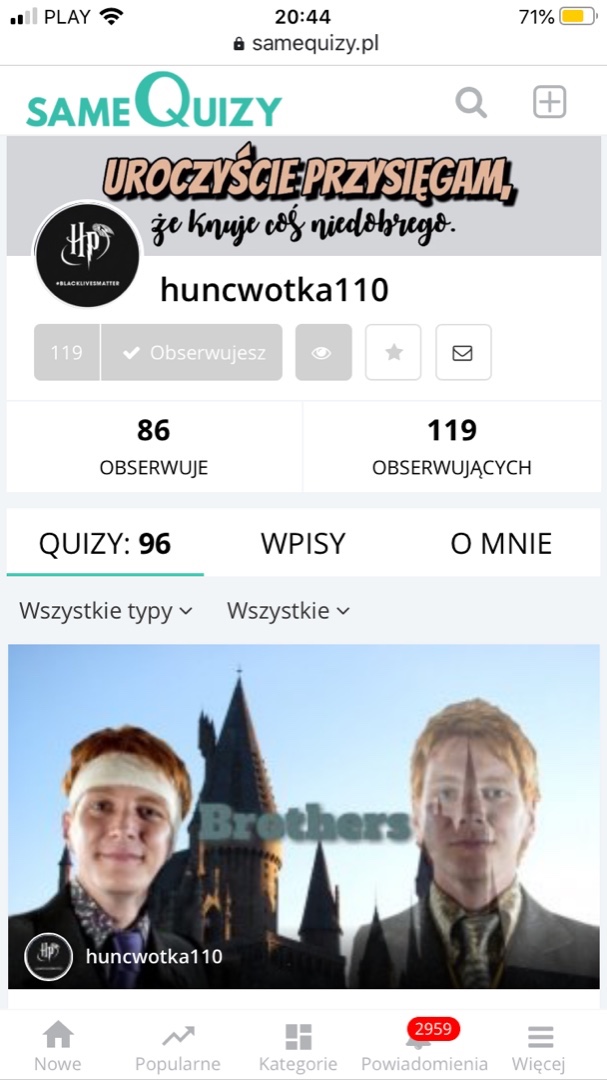The width and height of the screenshot is (607, 1080).
Task: Go to the Popularne section
Action: (178, 1046)
